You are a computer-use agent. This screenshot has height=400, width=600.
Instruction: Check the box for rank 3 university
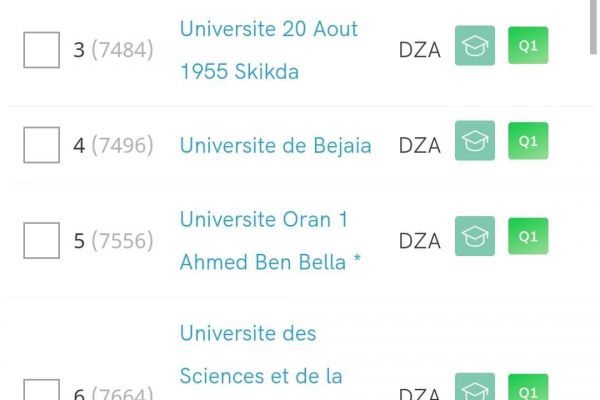point(41,49)
